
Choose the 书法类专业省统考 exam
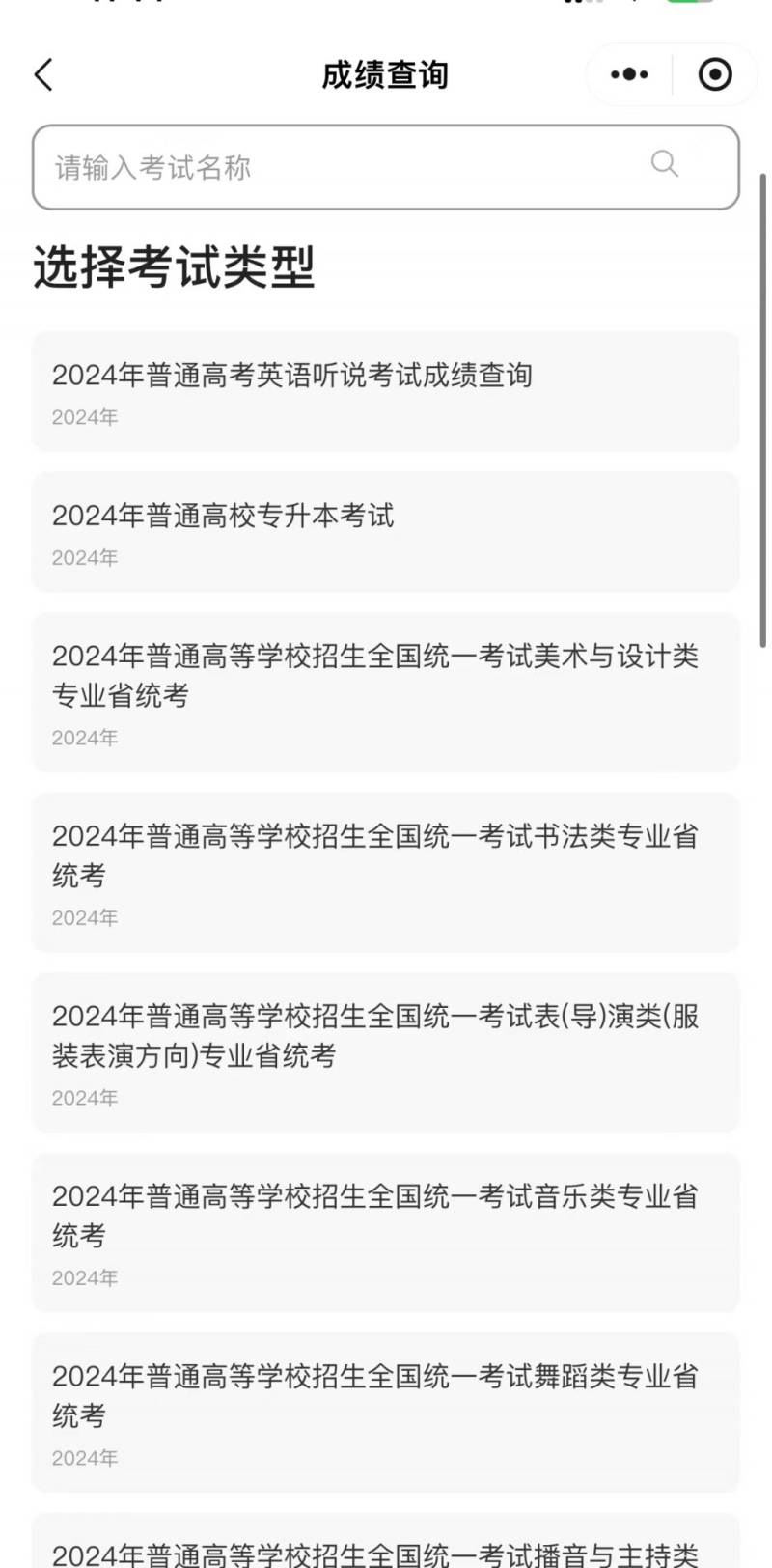coord(386,873)
